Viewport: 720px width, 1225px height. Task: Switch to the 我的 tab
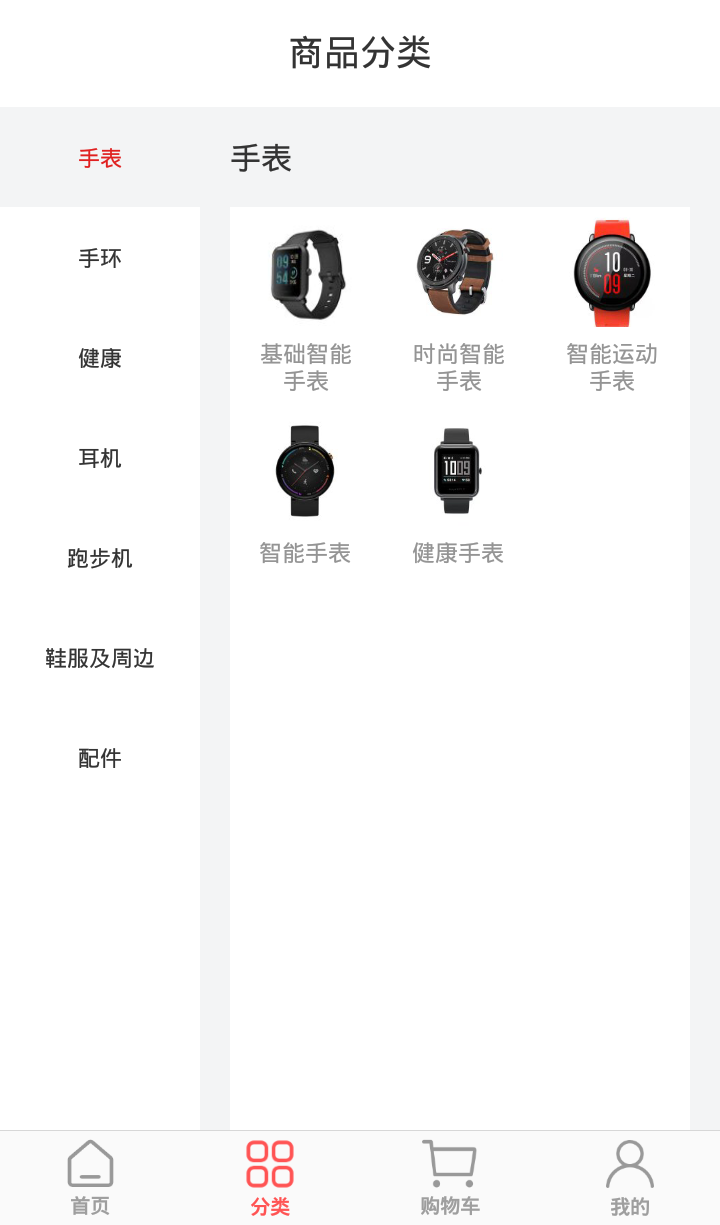click(x=630, y=1178)
